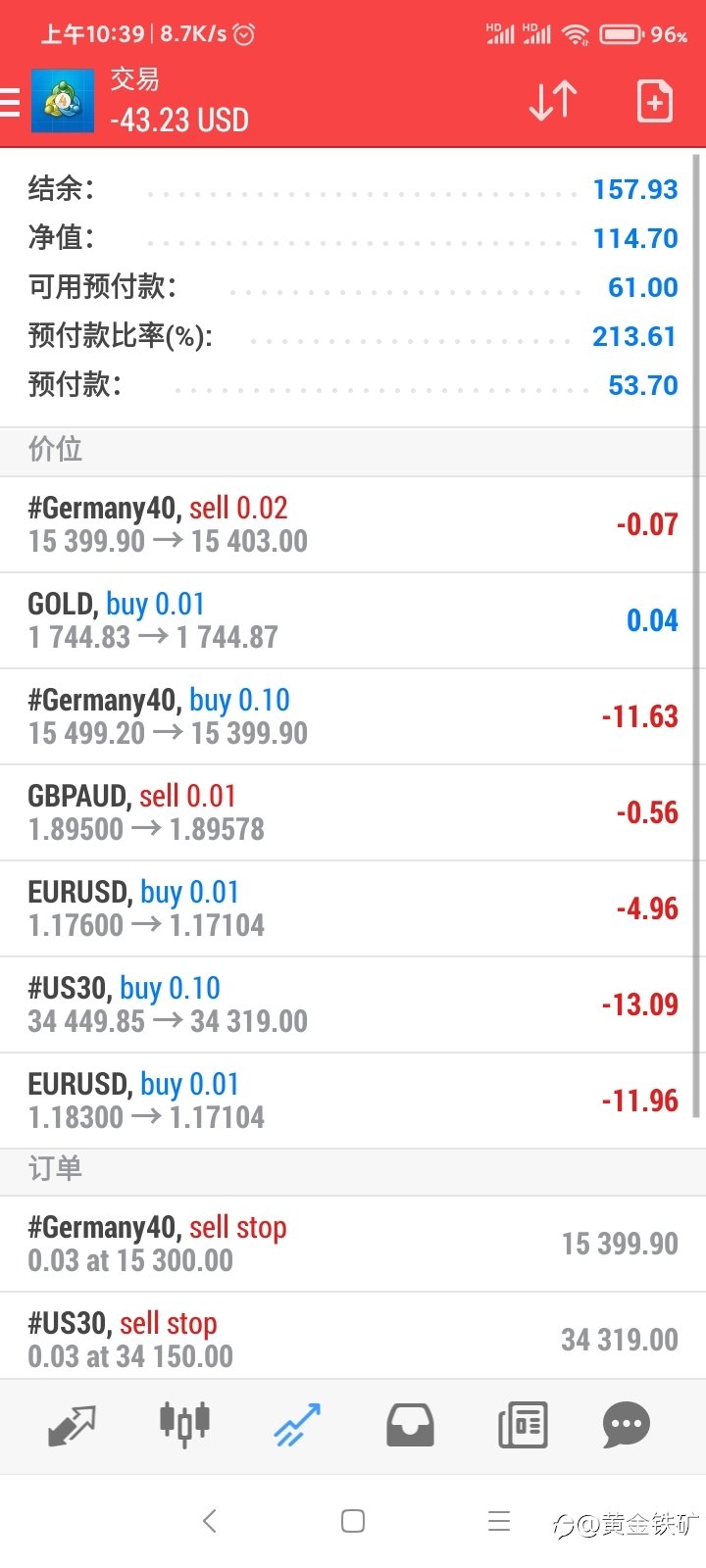
Task: Open EURUSD buy position at 1.18300
Action: (353, 1101)
